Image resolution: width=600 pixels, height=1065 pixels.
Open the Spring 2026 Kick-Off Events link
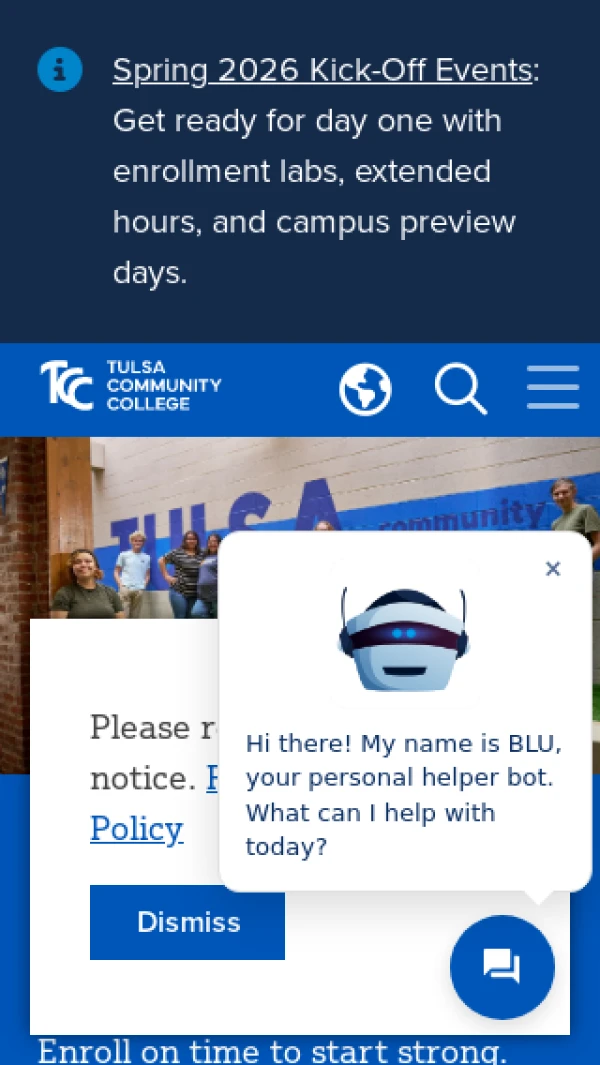pyautogui.click(x=322, y=71)
